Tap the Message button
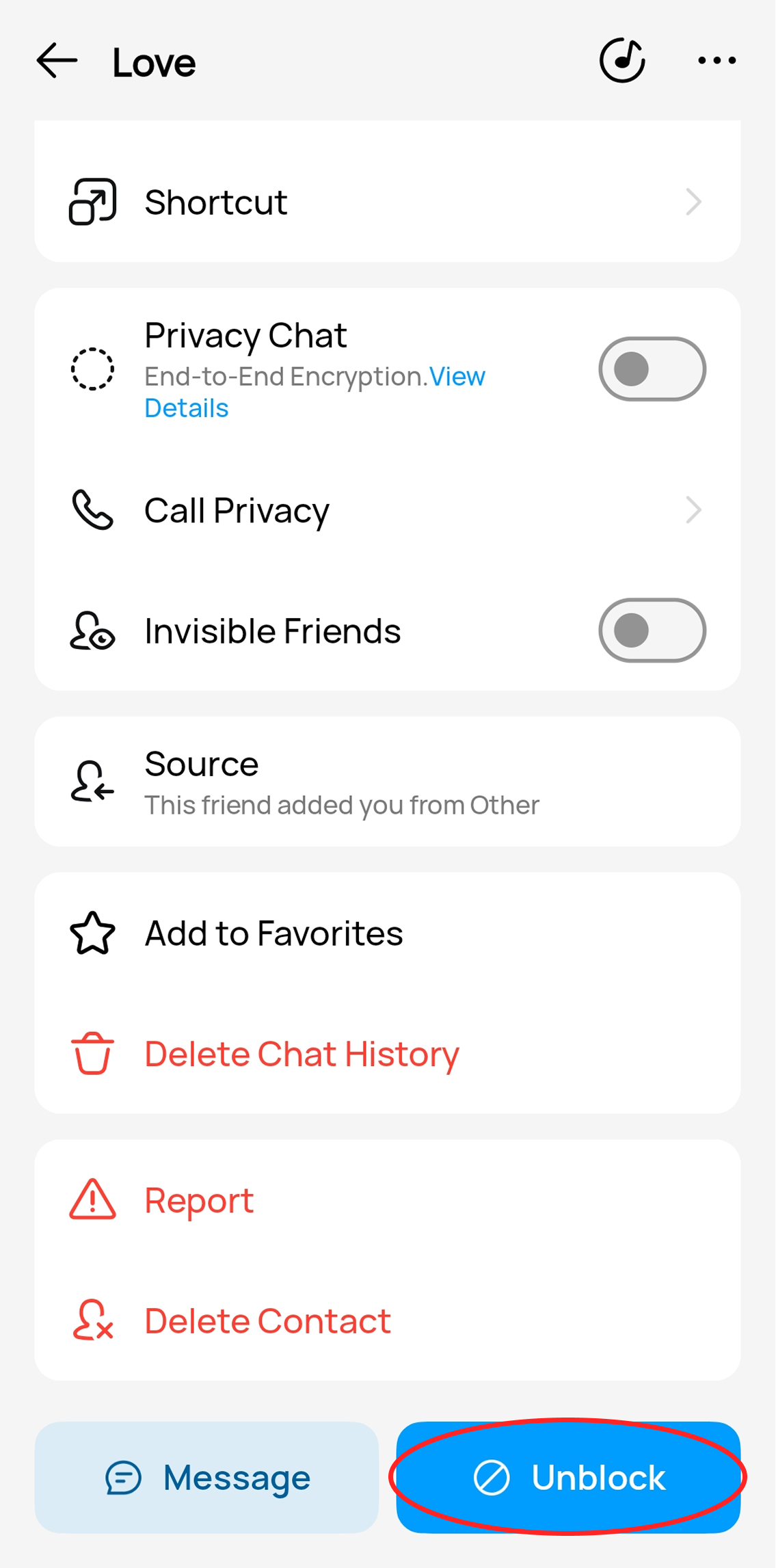 pyautogui.click(x=206, y=1477)
